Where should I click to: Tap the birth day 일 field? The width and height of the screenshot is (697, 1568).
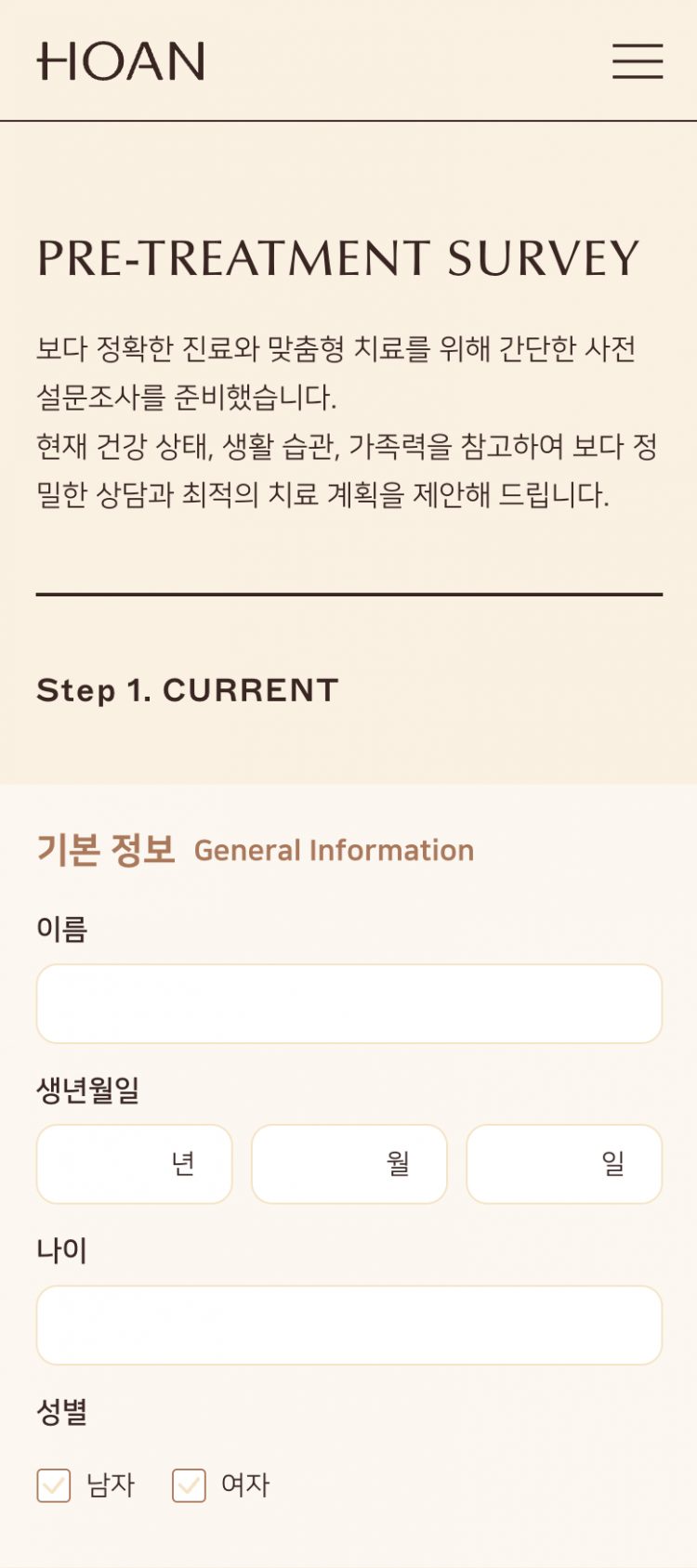click(563, 1164)
